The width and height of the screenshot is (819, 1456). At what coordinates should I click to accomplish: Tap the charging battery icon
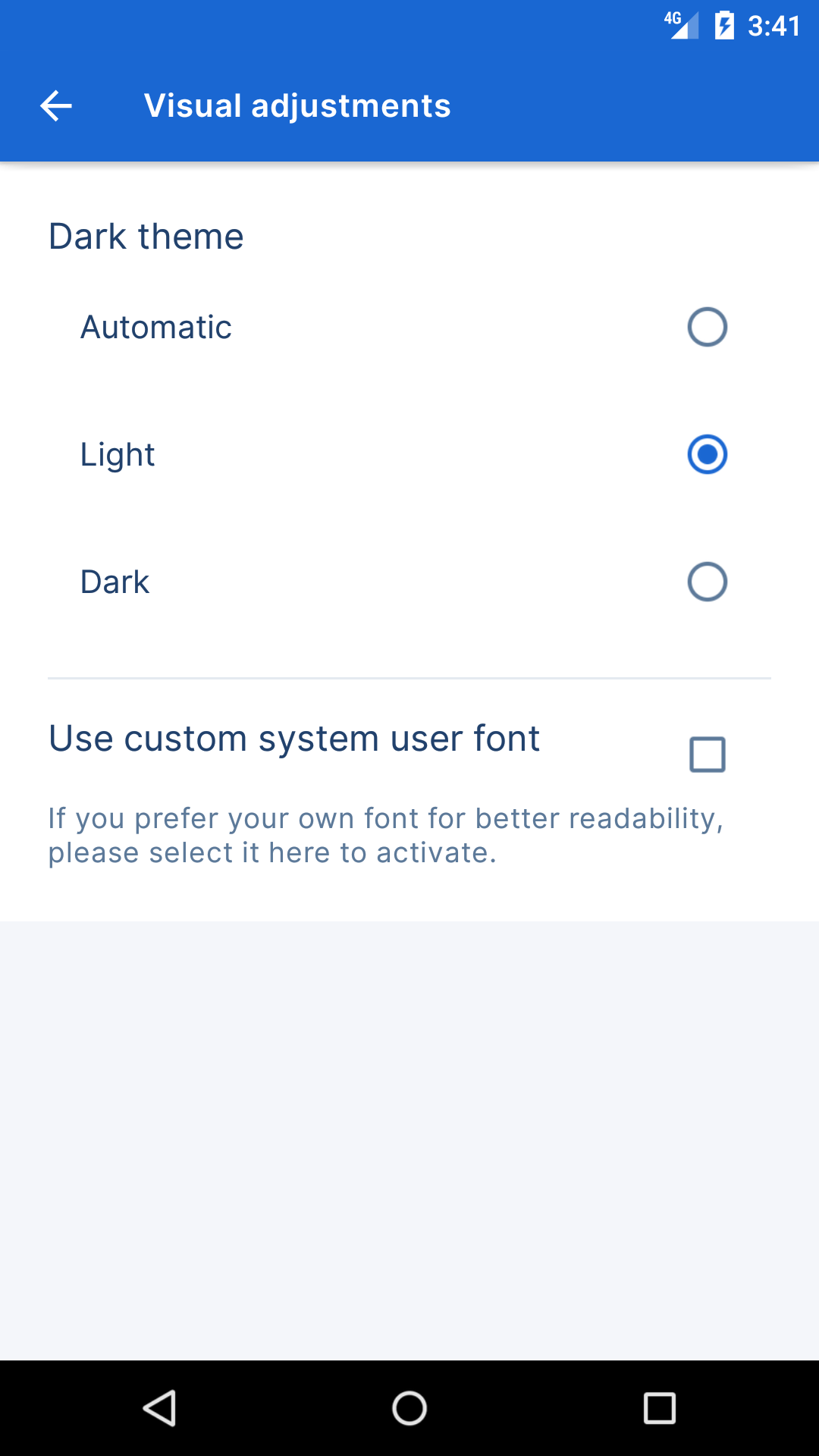tap(723, 25)
